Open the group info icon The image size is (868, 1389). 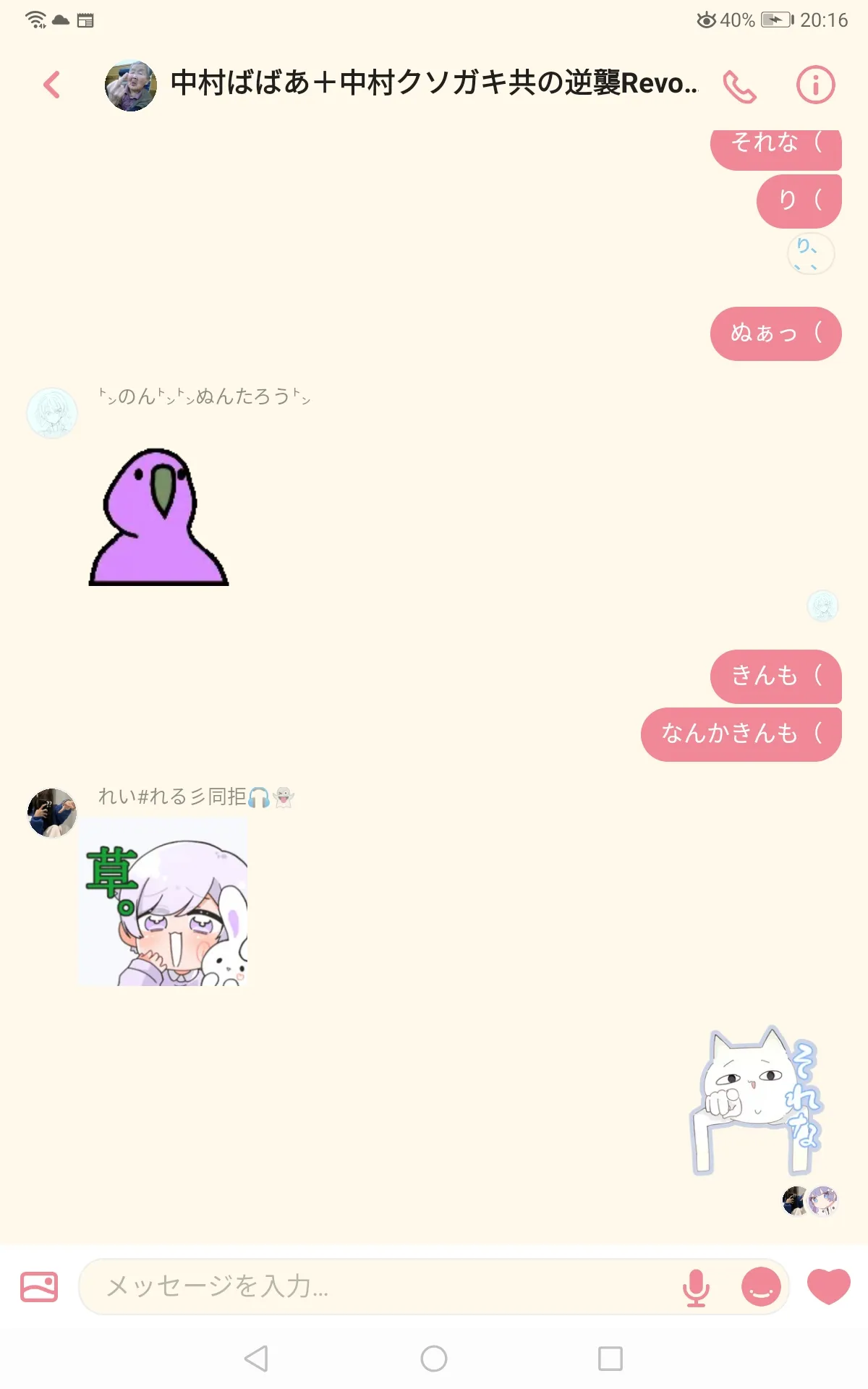pos(816,85)
